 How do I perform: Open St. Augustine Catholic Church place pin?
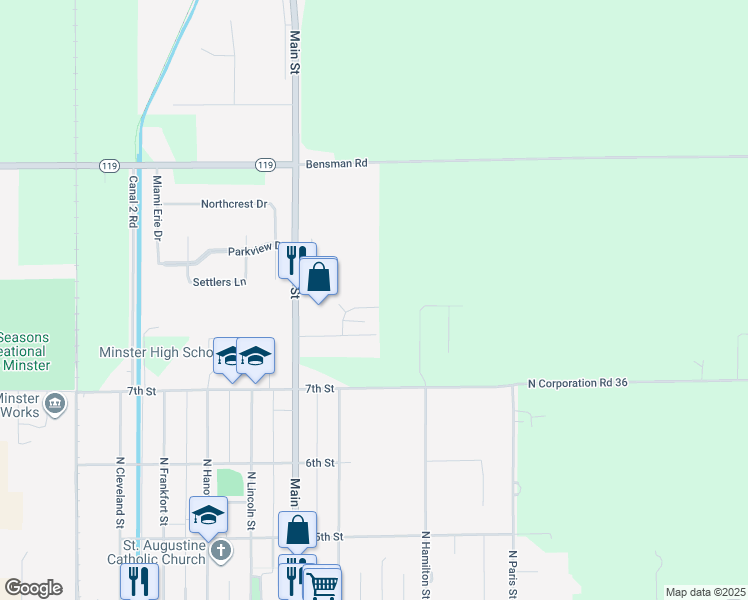tap(221, 551)
